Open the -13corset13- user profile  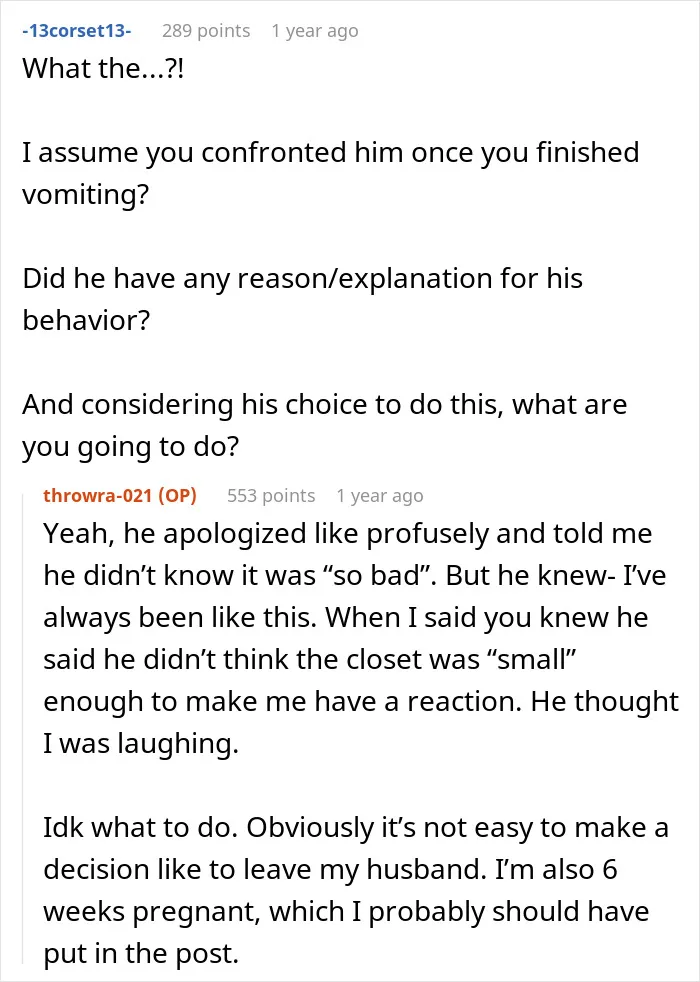[x=77, y=31]
